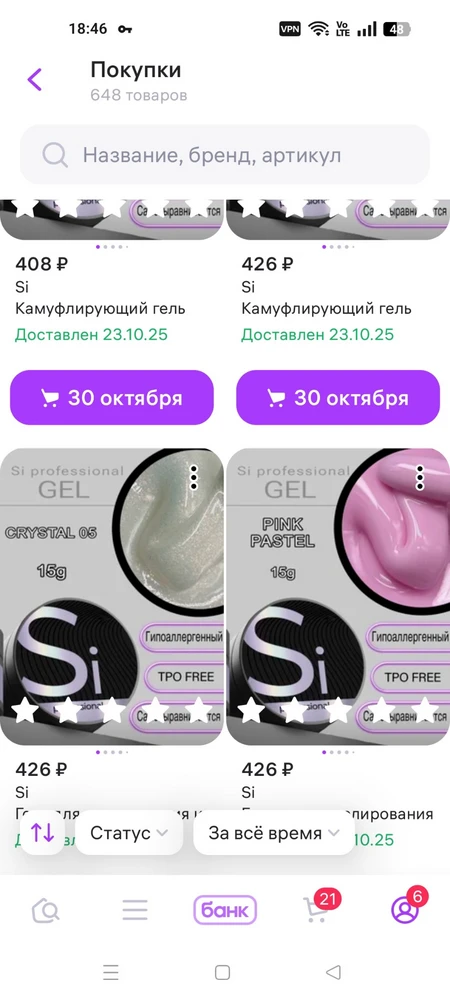This screenshot has width=450, height=1000.
Task: Open the profile tab with 6 notifications
Action: (x=407, y=908)
